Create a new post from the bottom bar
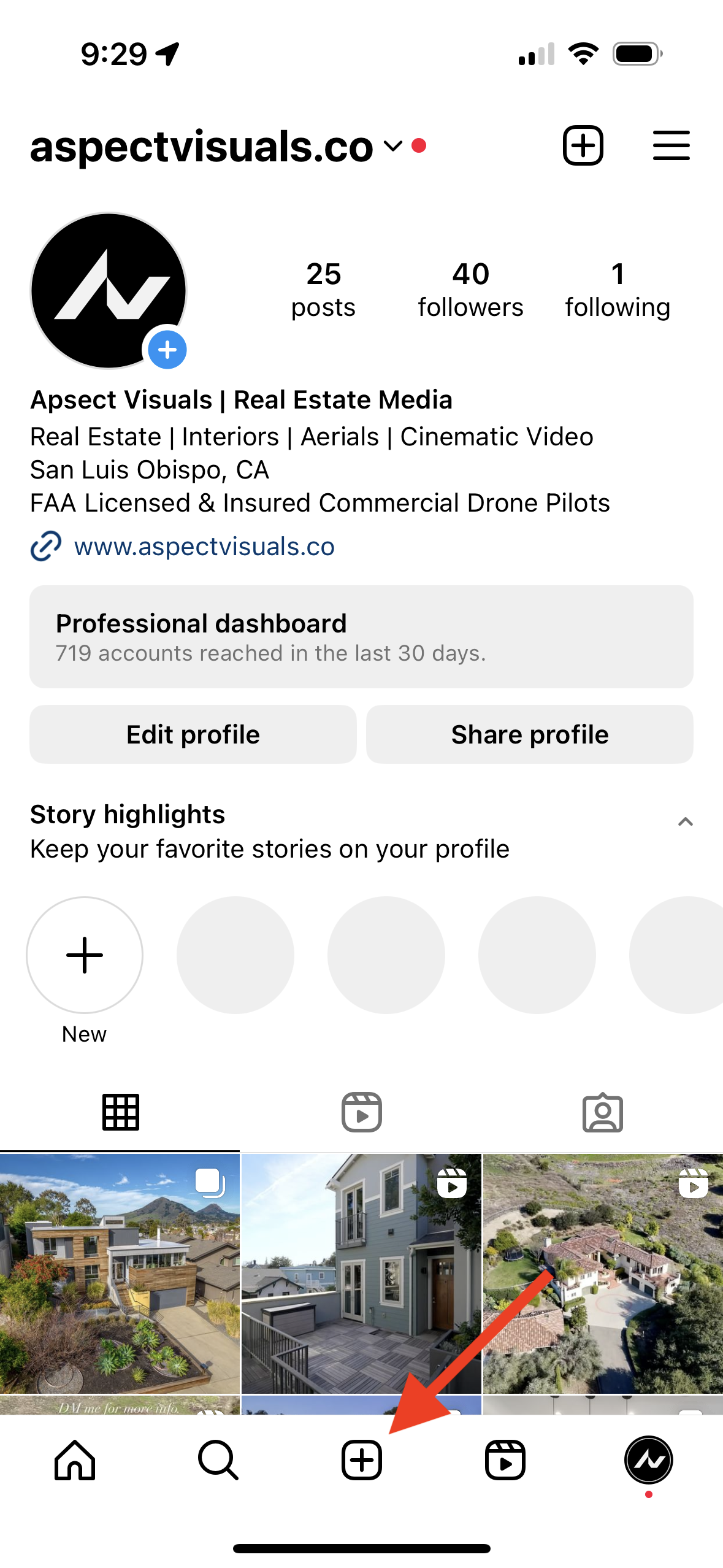 pos(361,1460)
